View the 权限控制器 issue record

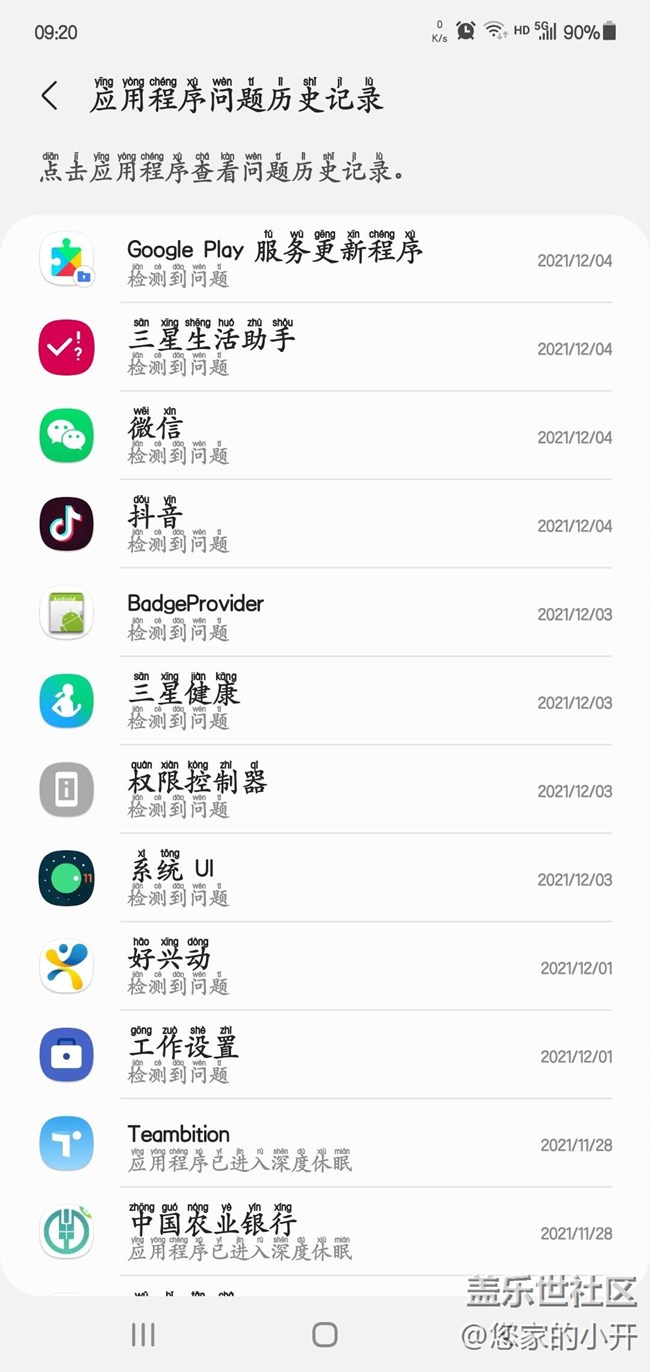[325, 790]
